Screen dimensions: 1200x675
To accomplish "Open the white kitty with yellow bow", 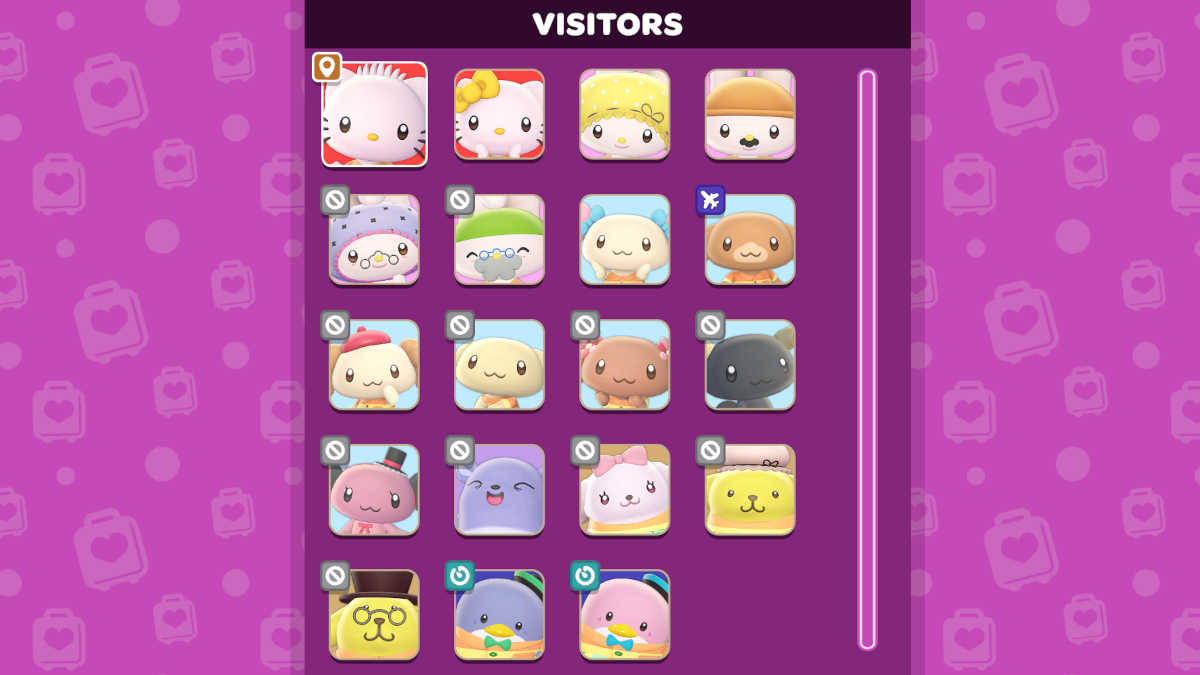I will tap(499, 114).
